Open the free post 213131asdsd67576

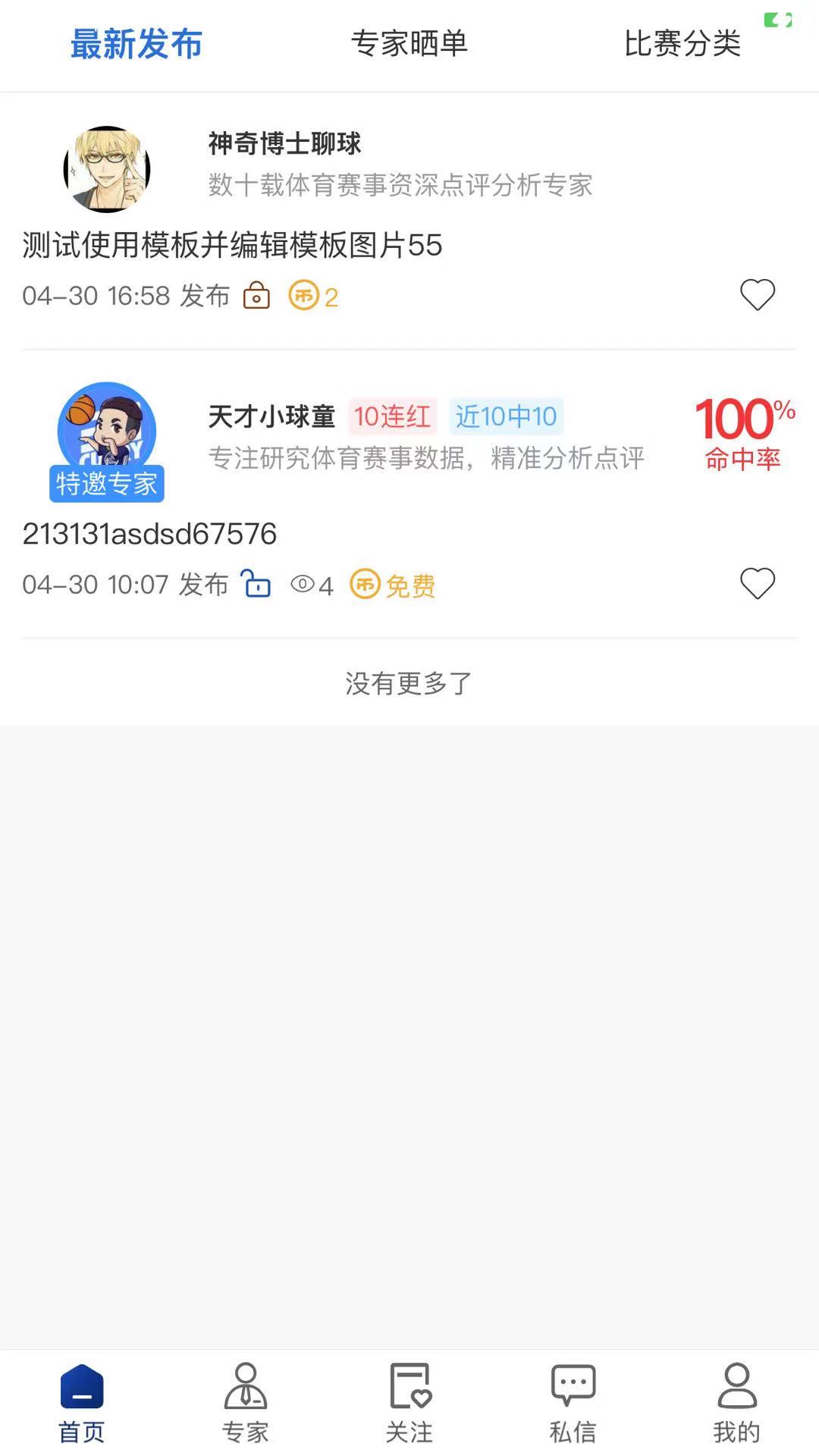coord(149,535)
